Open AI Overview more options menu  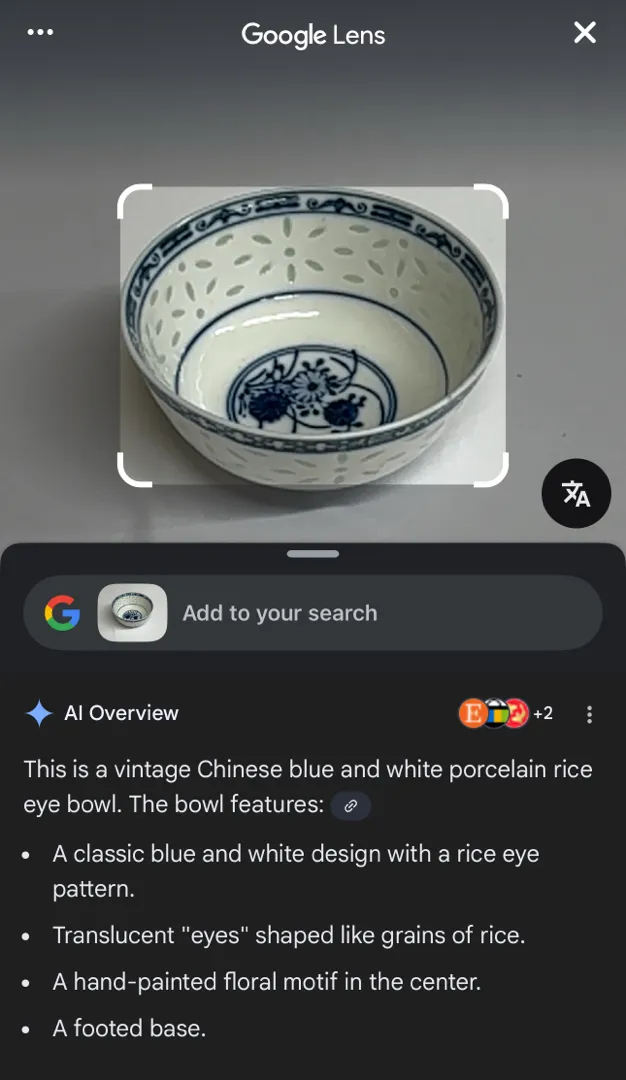tap(590, 714)
